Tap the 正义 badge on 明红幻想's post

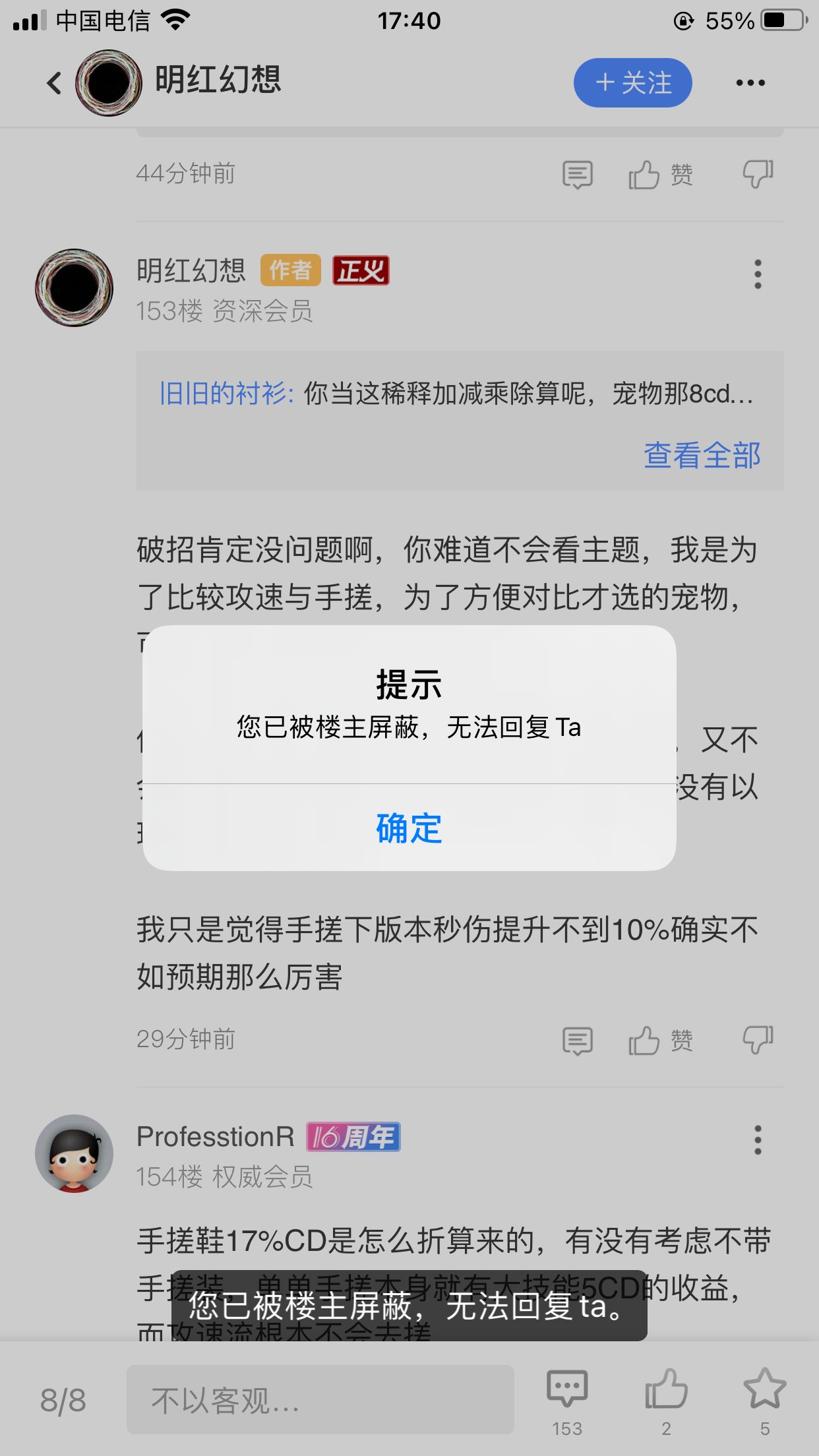pyautogui.click(x=361, y=270)
